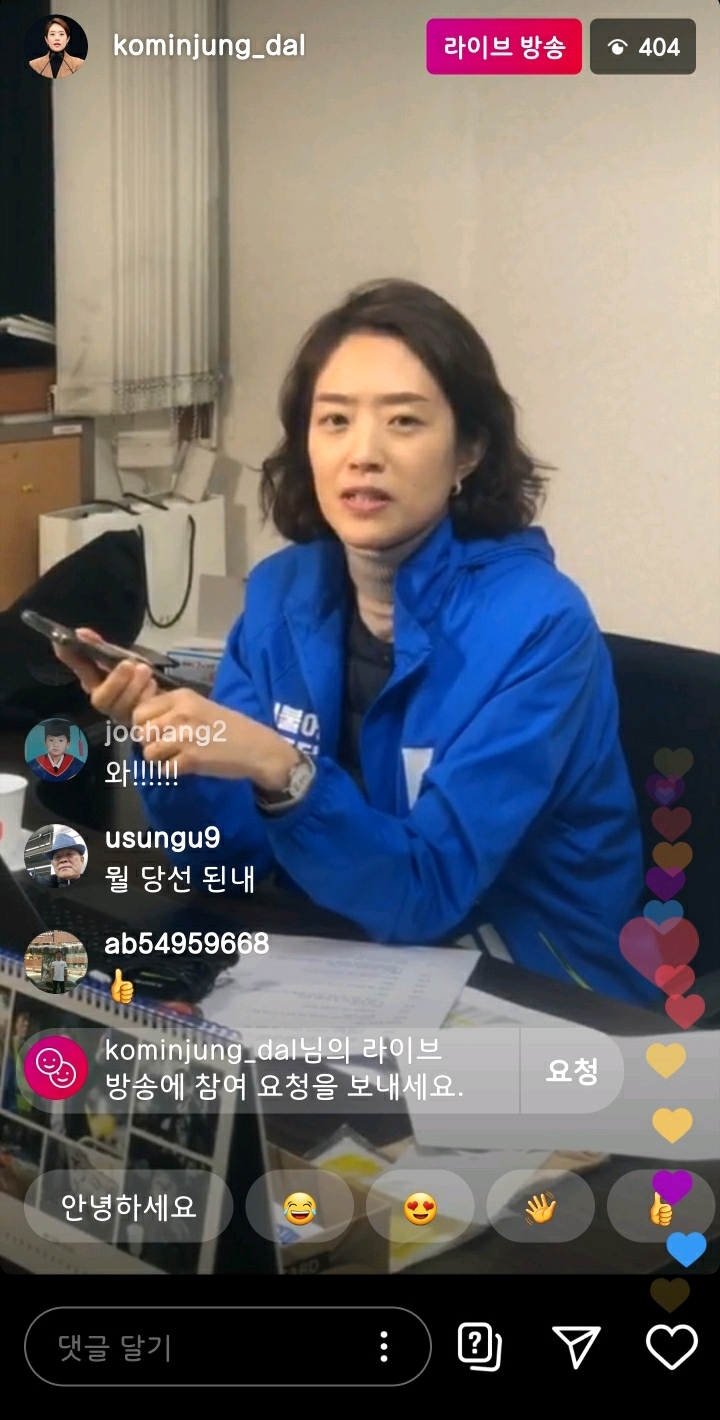The image size is (720, 1420).
Task: Like the live with heart icon
Action: coord(671,1346)
